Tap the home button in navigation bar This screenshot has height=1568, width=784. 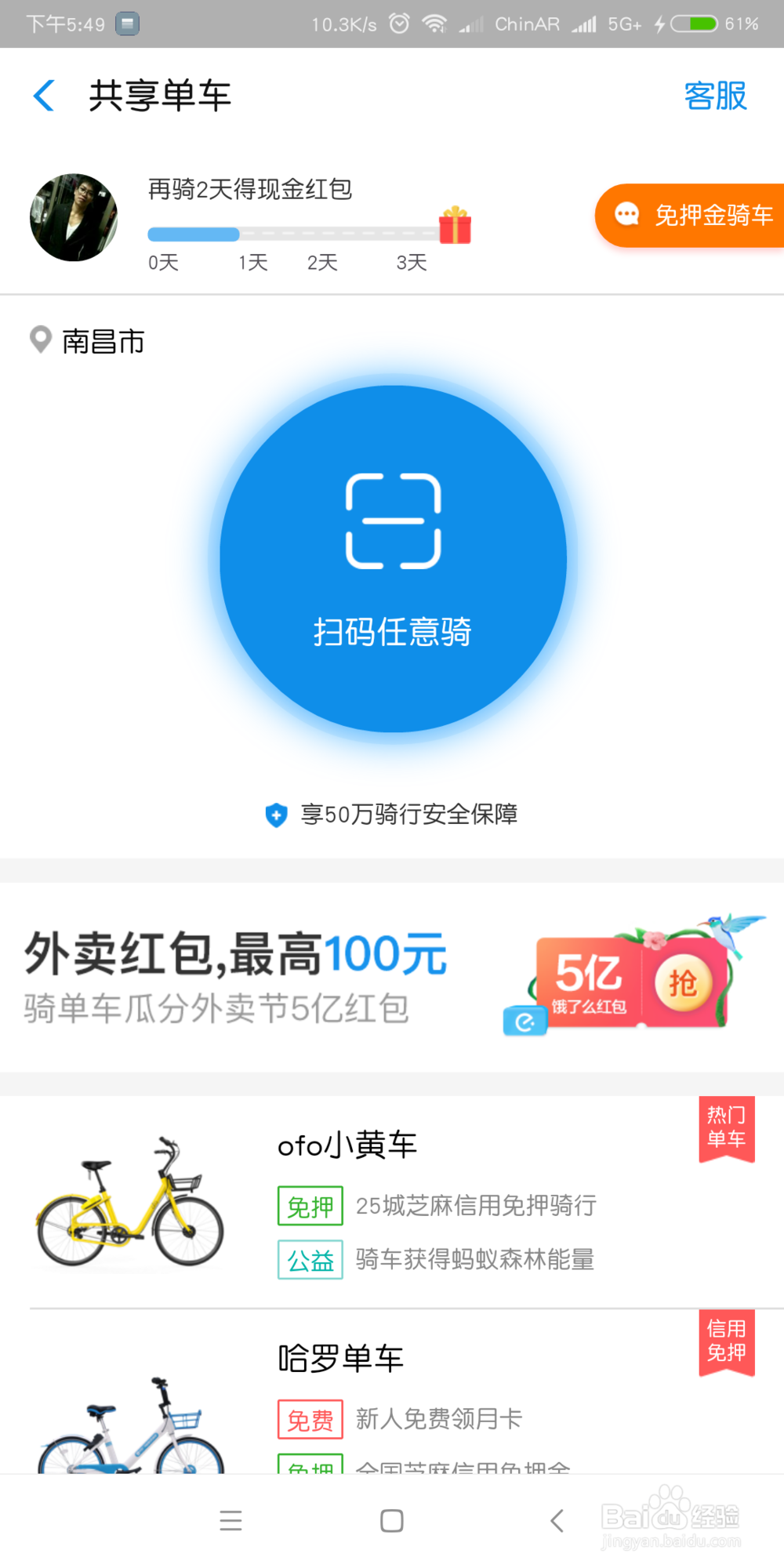391,1520
